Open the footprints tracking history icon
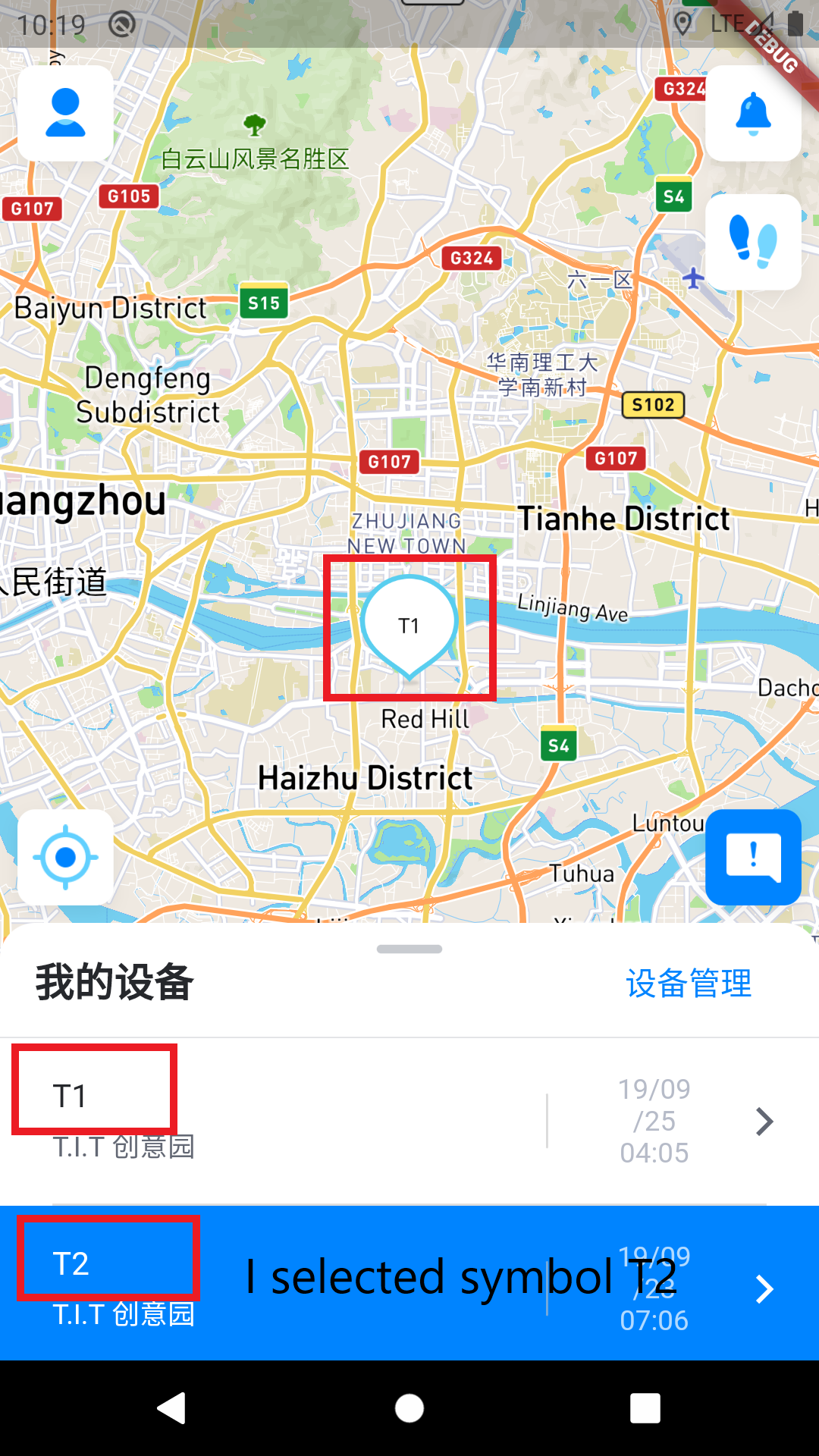The image size is (819, 1456). point(753,241)
